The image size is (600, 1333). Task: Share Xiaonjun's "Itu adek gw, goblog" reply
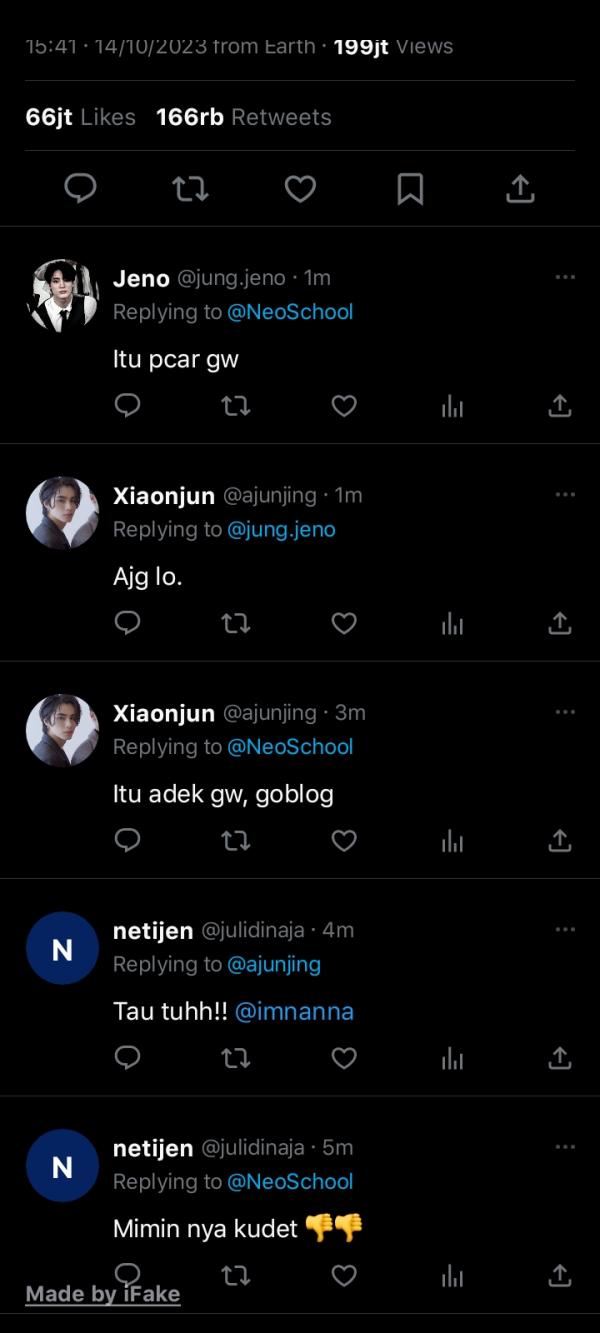click(560, 840)
